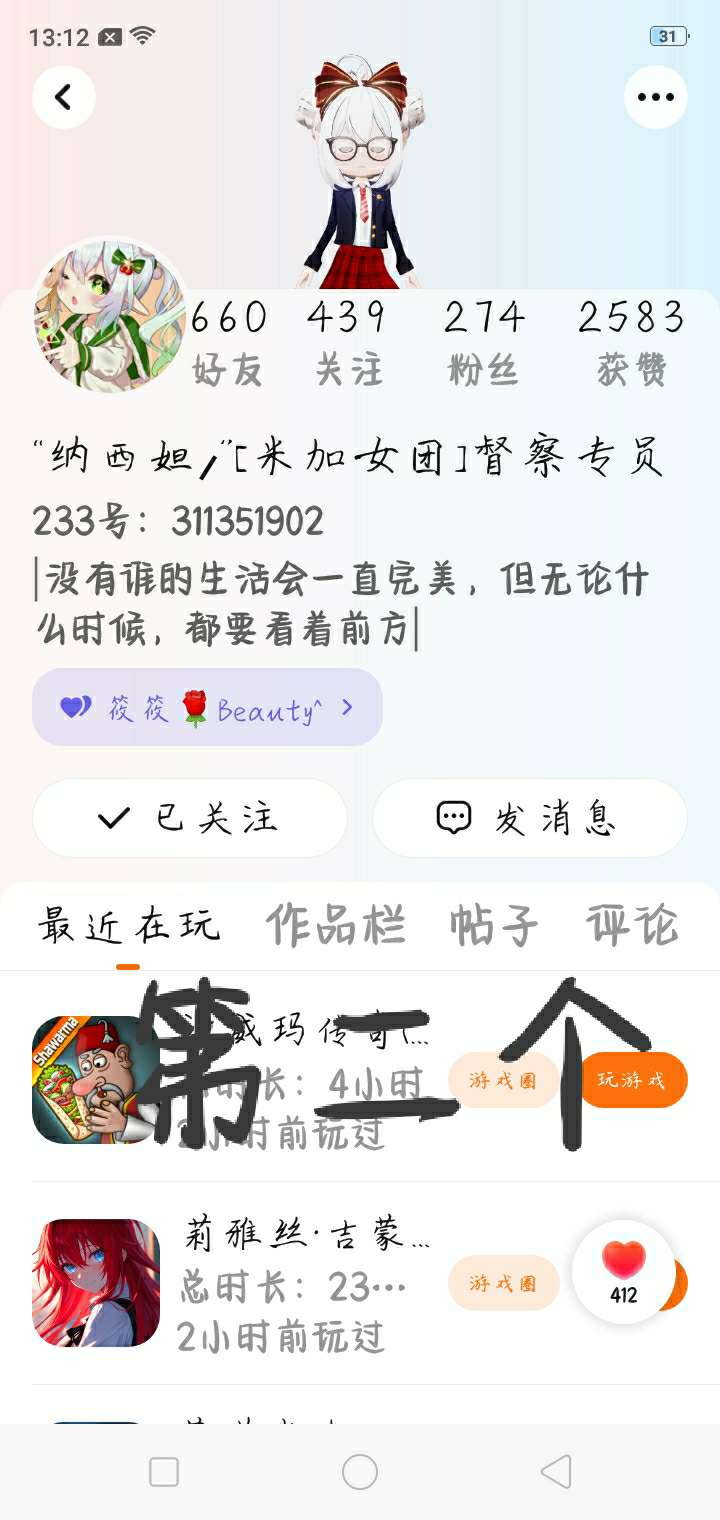Tap the floating heart with 412
720x1520 pixels.
[624, 1272]
